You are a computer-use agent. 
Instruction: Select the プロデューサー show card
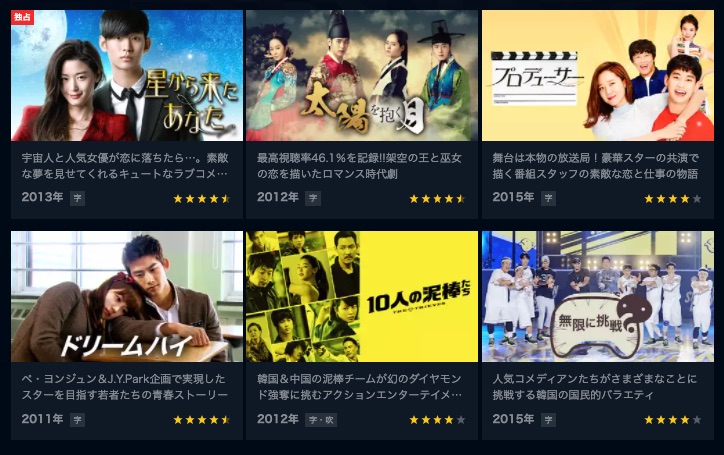(597, 76)
